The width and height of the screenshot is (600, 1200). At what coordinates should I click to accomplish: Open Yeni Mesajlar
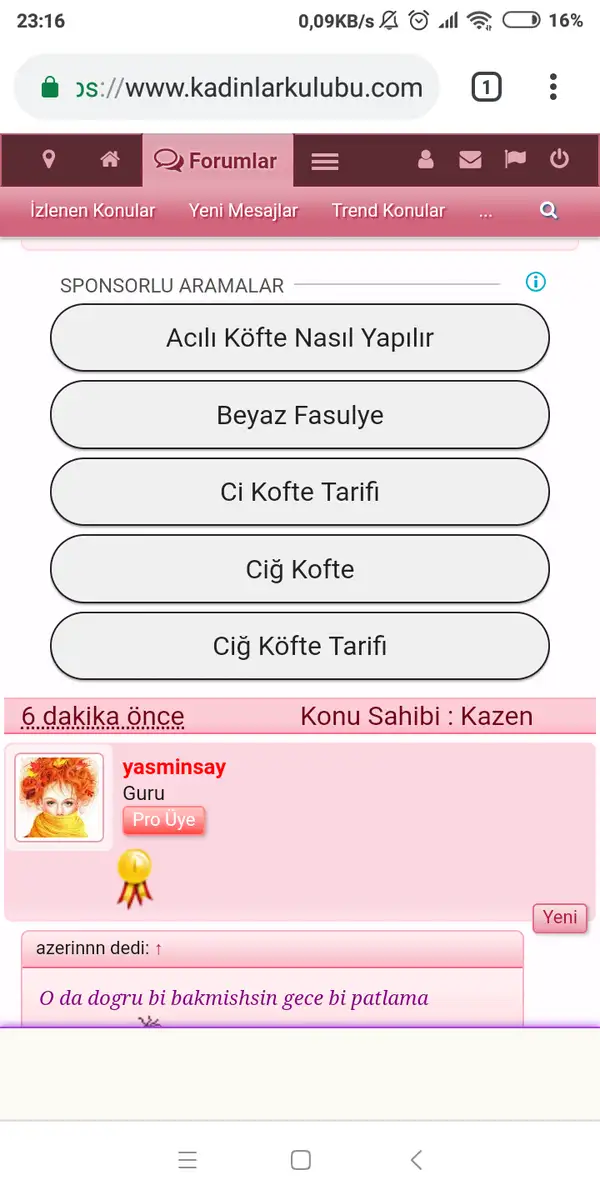coord(243,211)
